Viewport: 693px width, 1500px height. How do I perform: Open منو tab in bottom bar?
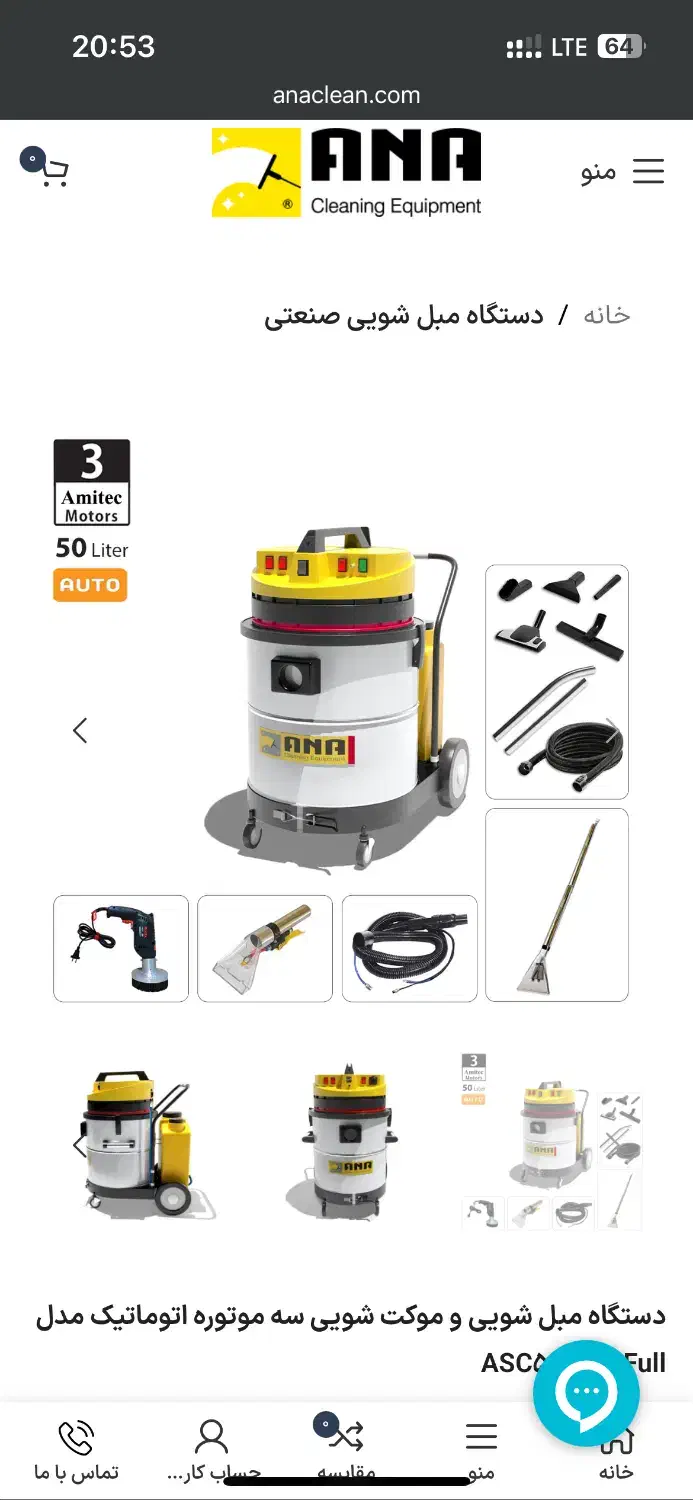481,1450
